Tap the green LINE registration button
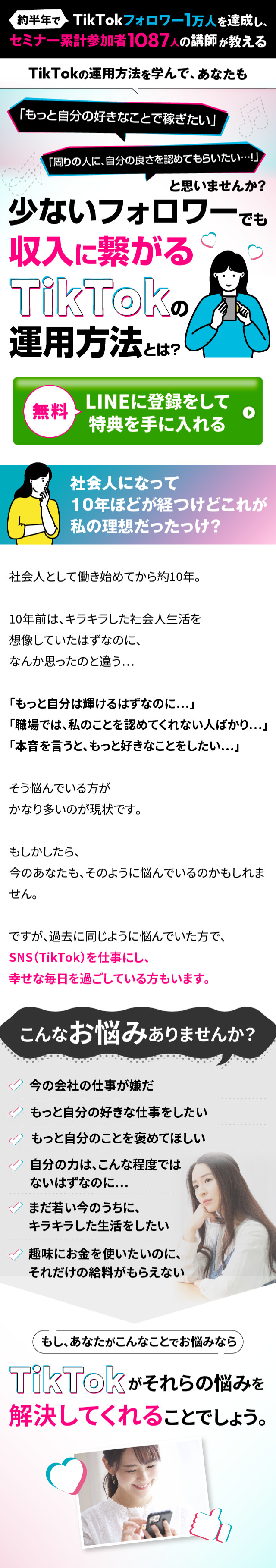Image resolution: width=276 pixels, height=1568 pixels. [x=138, y=411]
